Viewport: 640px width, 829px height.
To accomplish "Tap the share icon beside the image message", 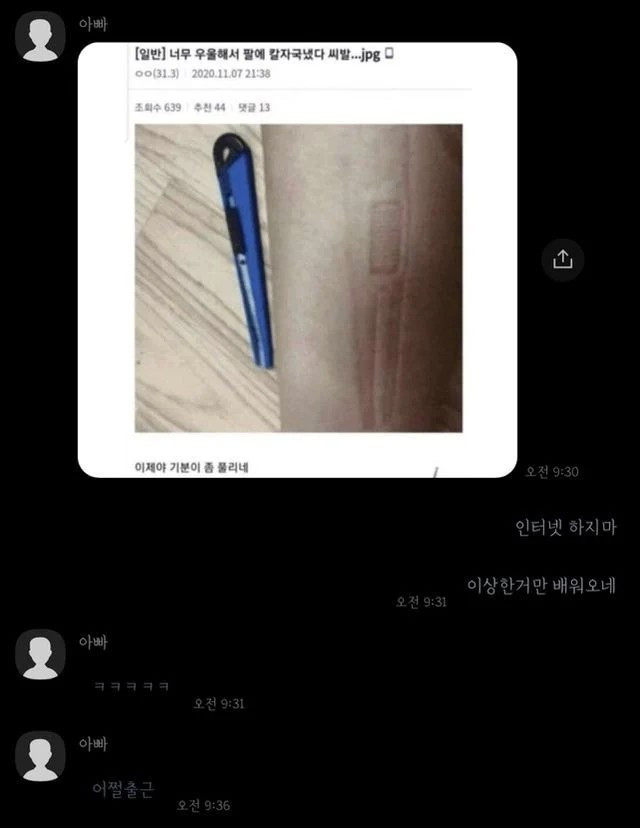I will tap(562, 260).
